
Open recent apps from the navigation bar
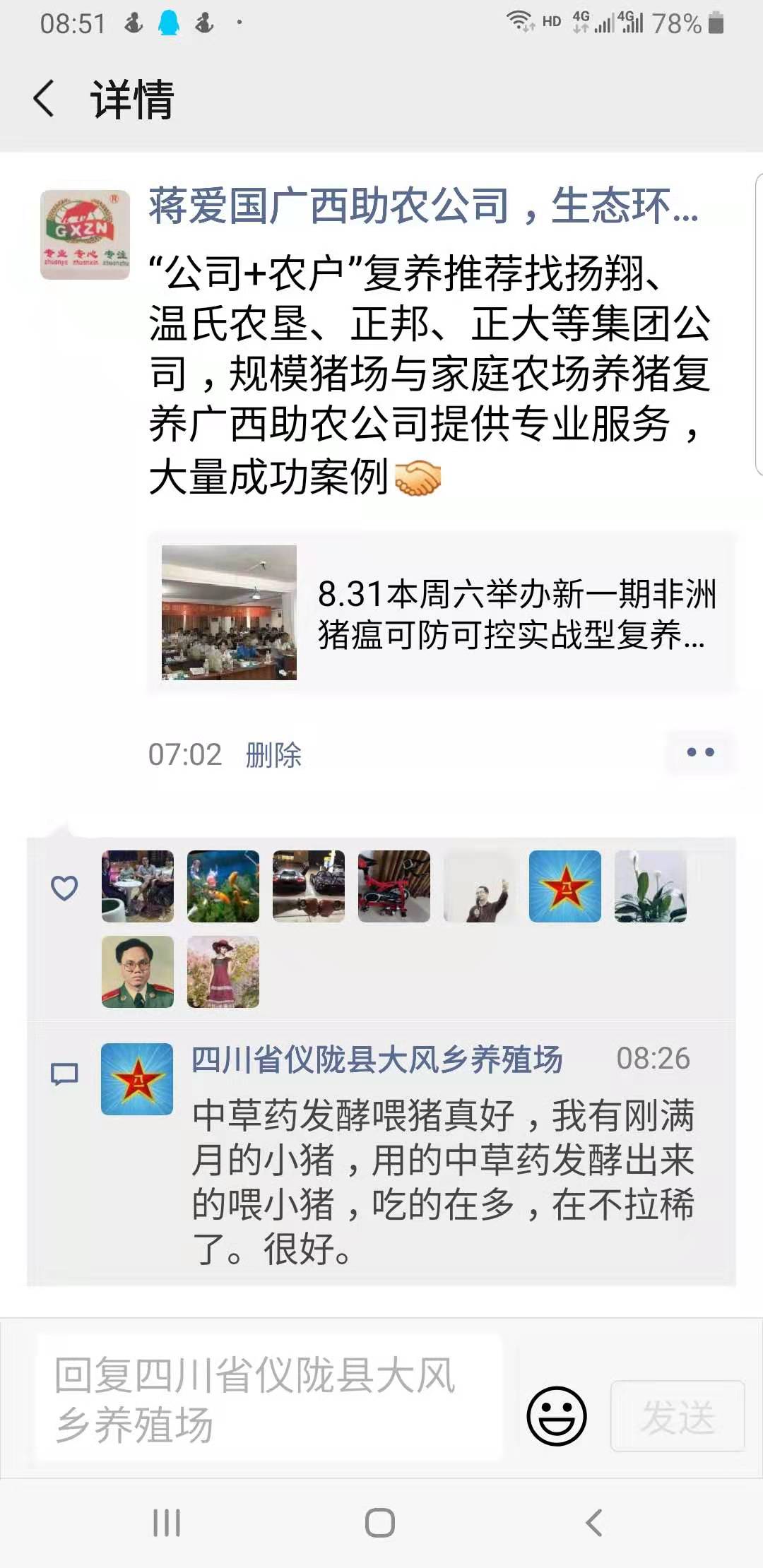point(167,1523)
